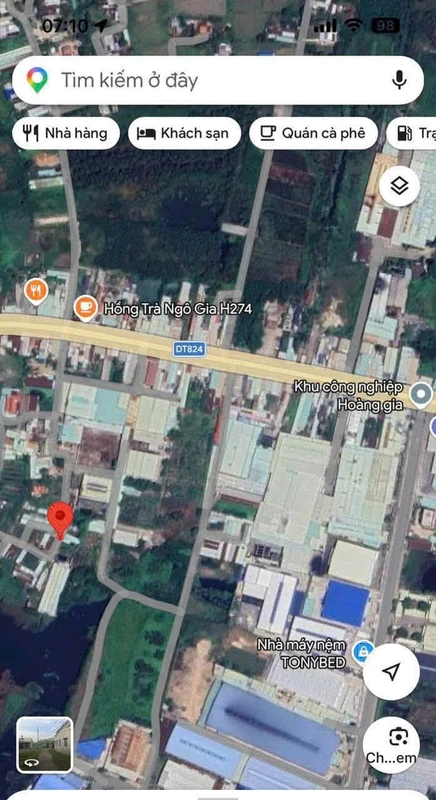
Task: Select the Khách sạn chip
Action: [x=185, y=134]
